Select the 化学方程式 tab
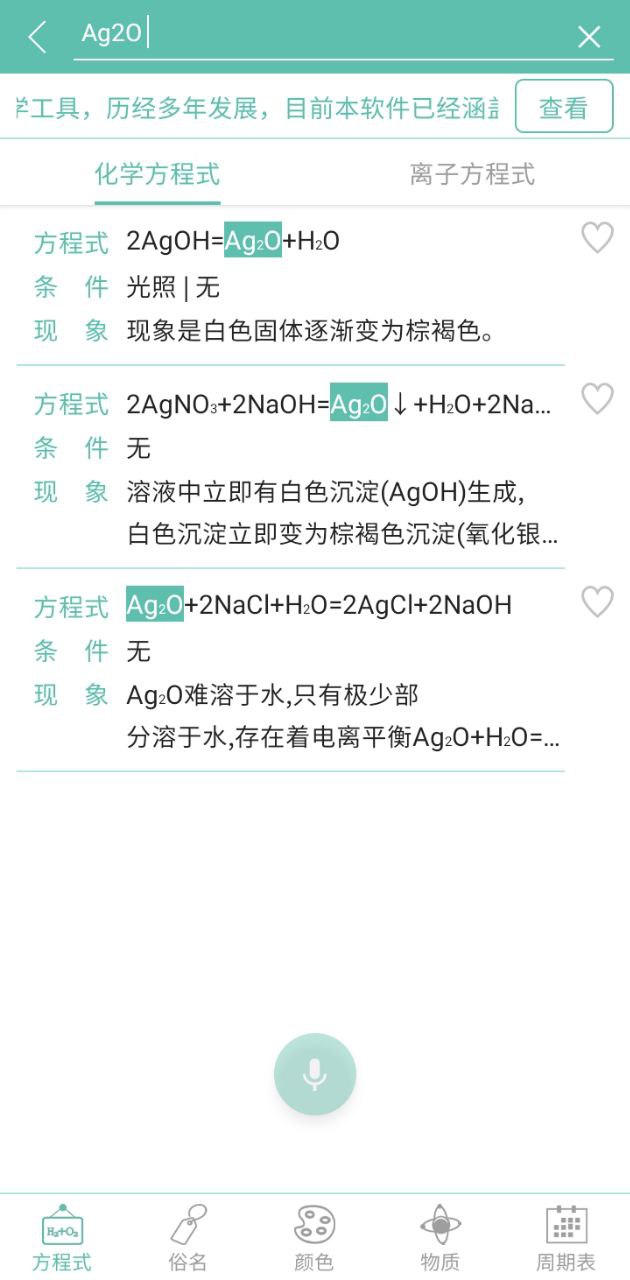 pos(157,174)
